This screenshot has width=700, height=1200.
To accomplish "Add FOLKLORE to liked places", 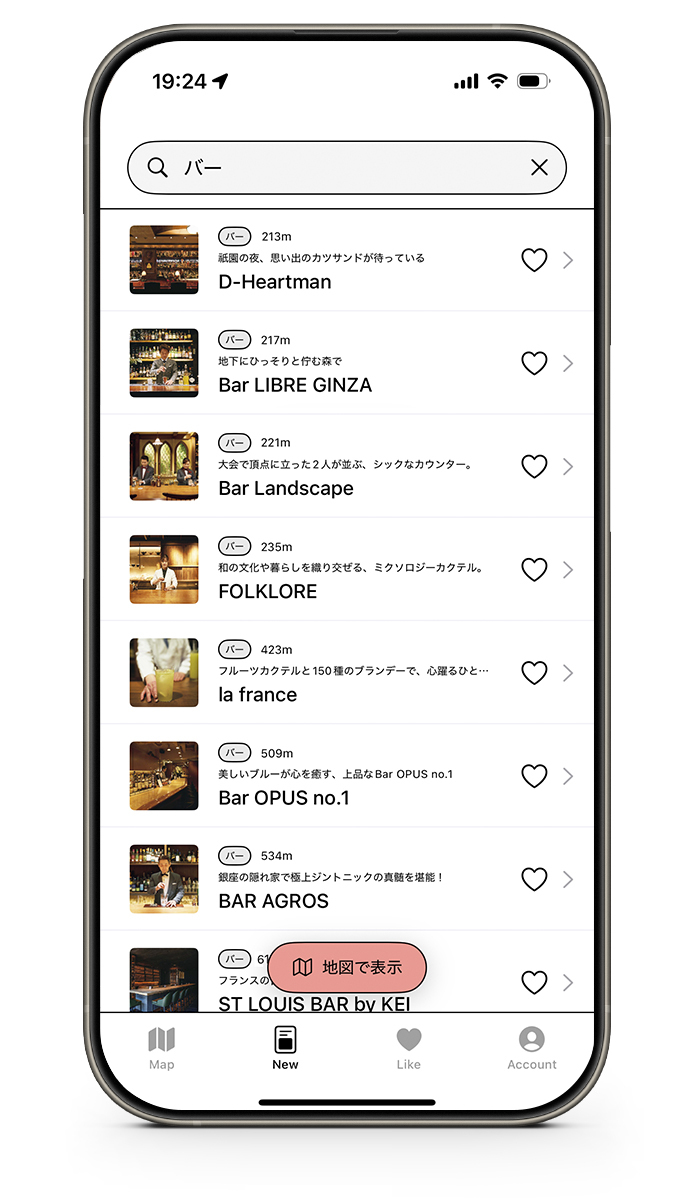I will tap(534, 570).
